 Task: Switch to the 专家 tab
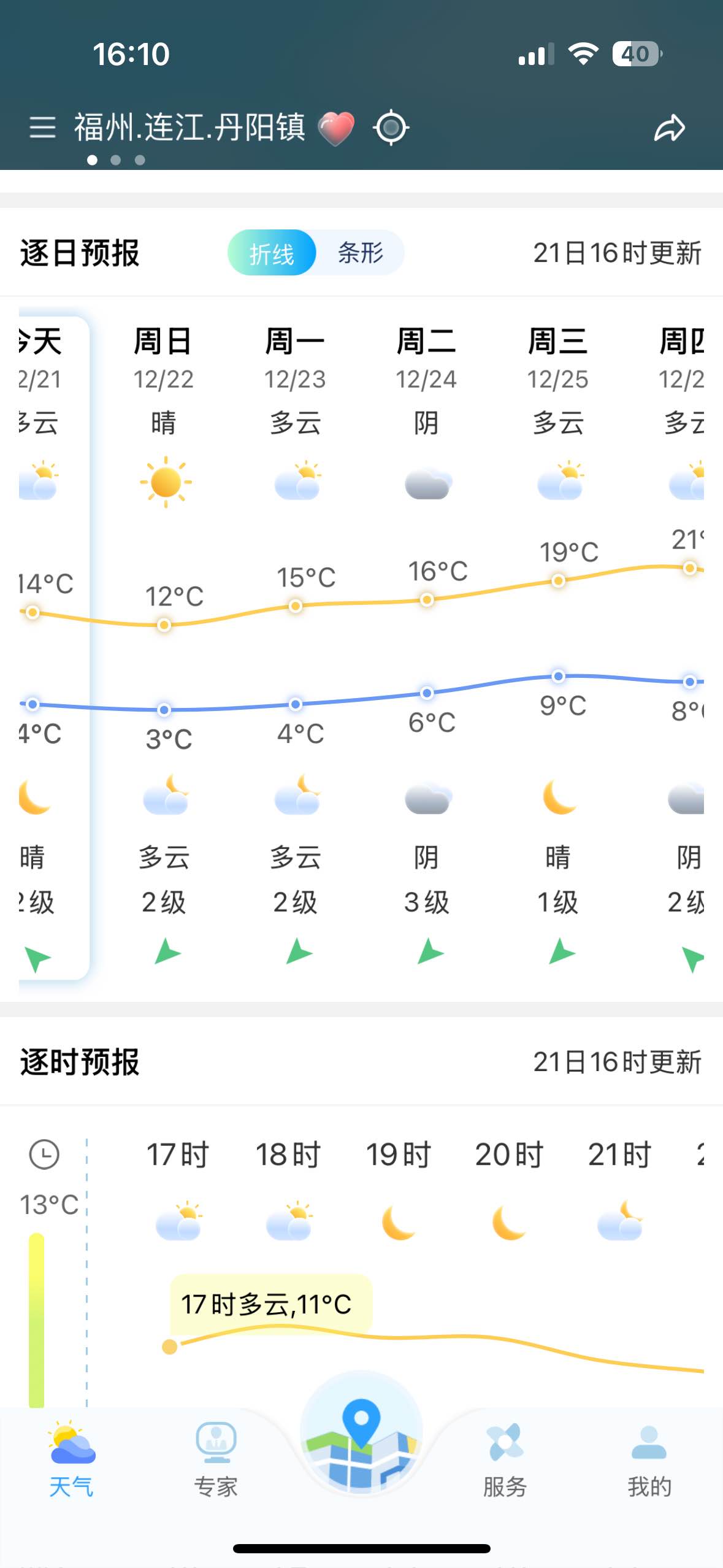click(x=216, y=1461)
